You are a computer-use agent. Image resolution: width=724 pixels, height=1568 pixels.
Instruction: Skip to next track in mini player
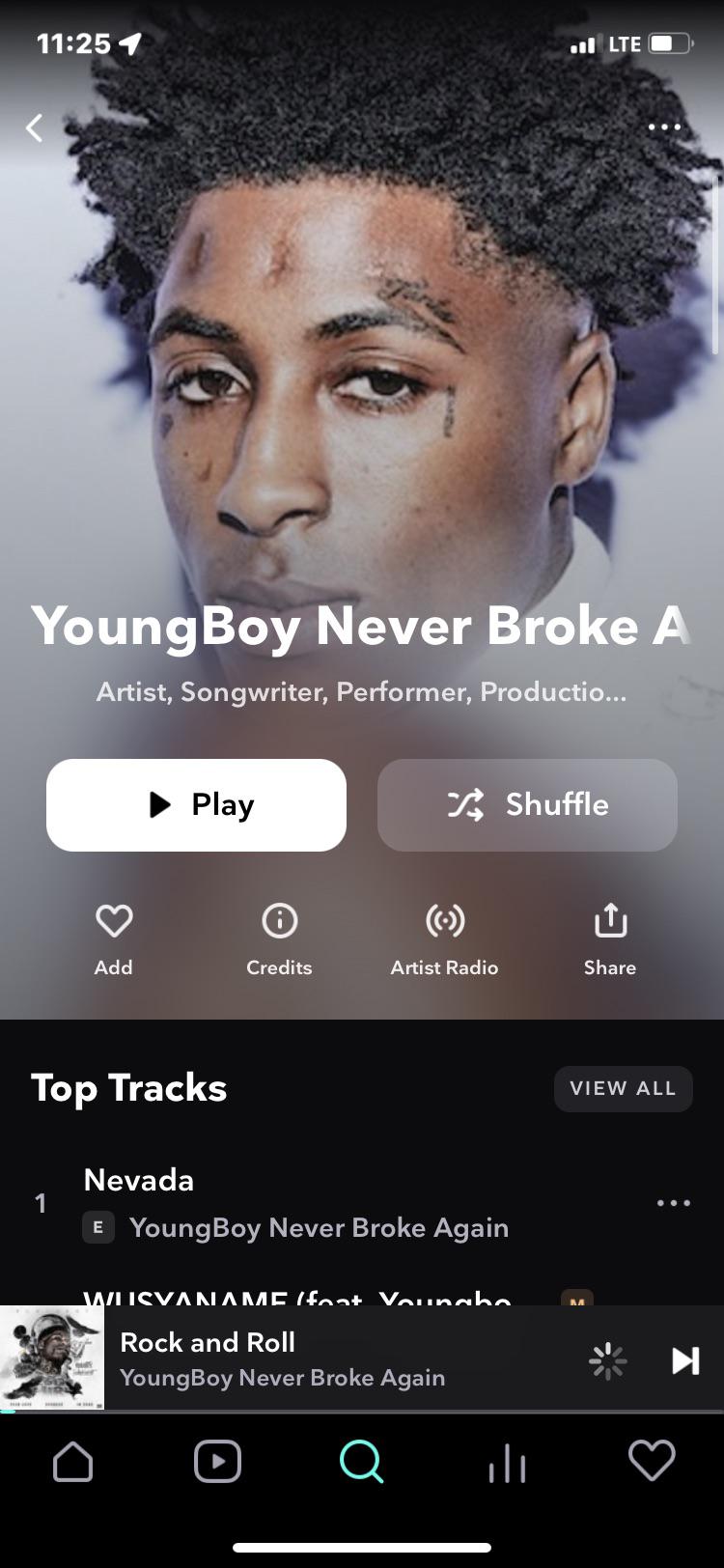(x=684, y=1359)
